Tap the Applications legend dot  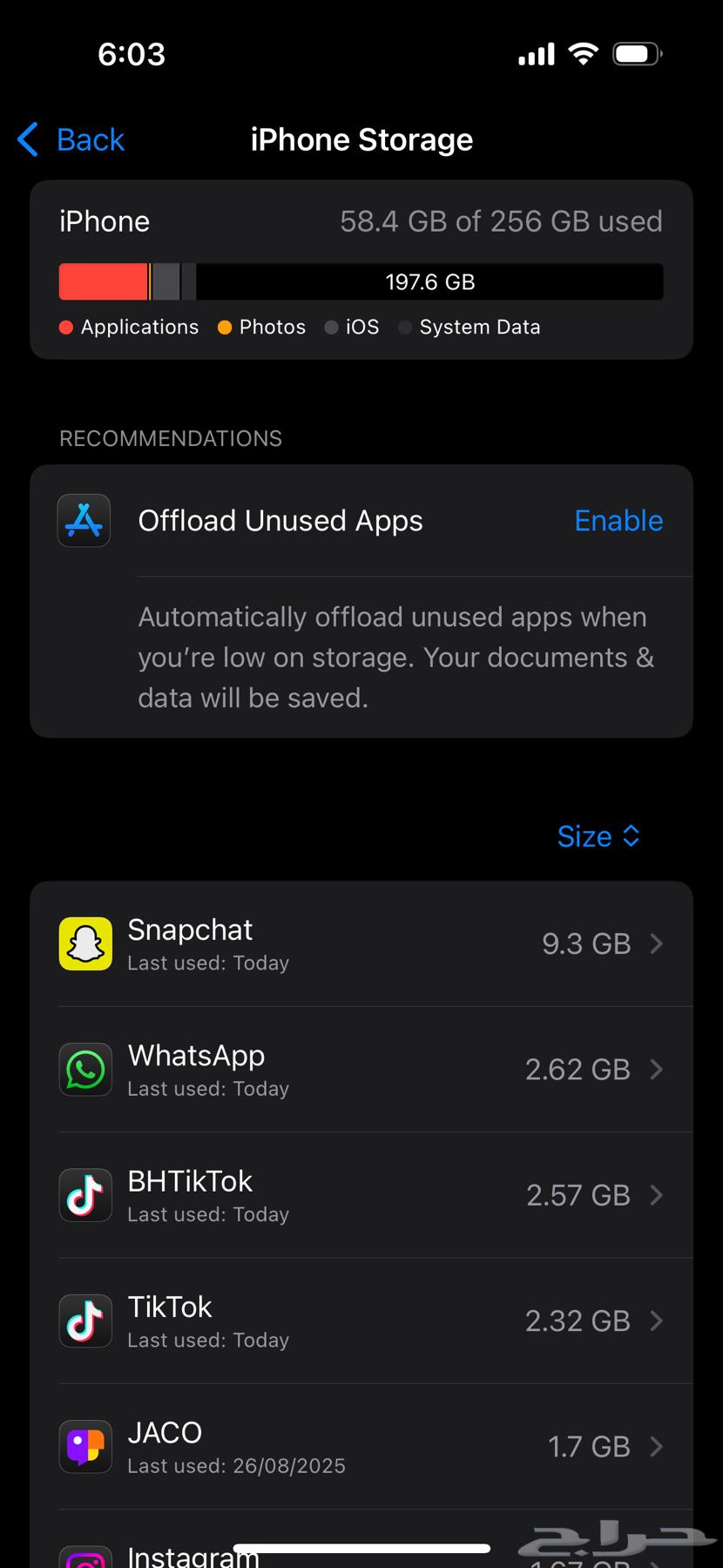point(65,327)
